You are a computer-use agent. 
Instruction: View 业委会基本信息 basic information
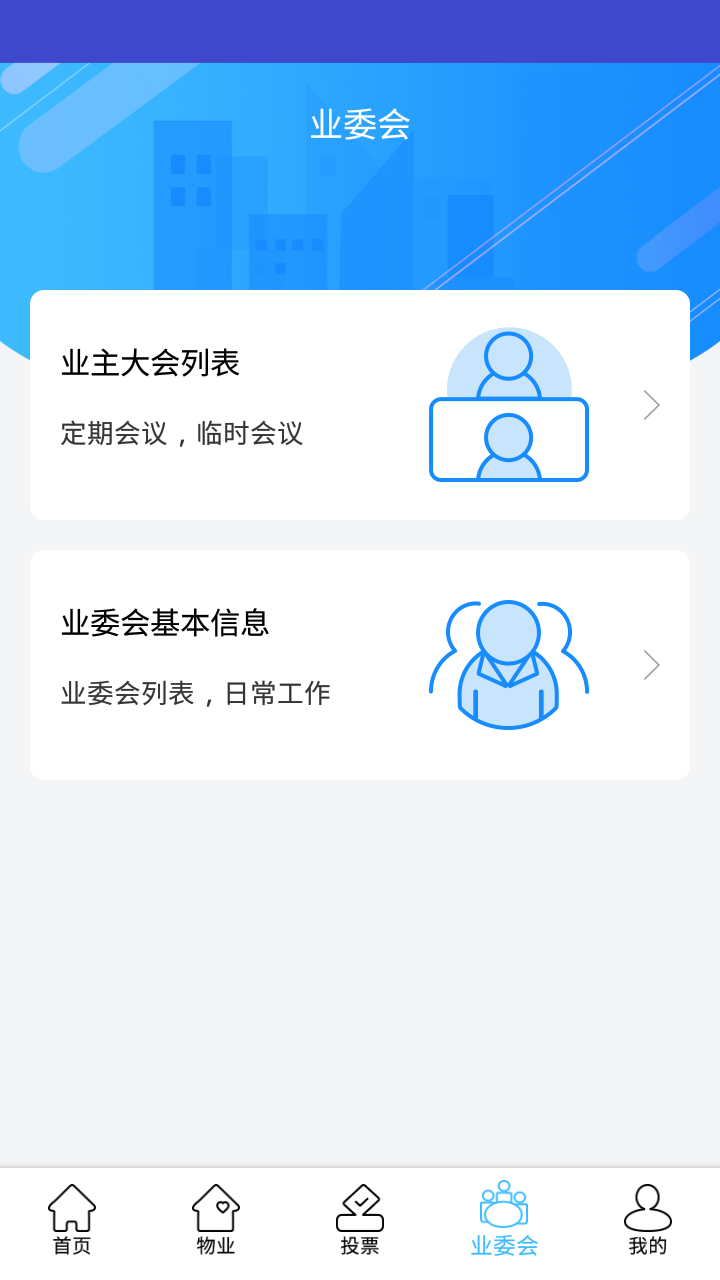point(360,664)
